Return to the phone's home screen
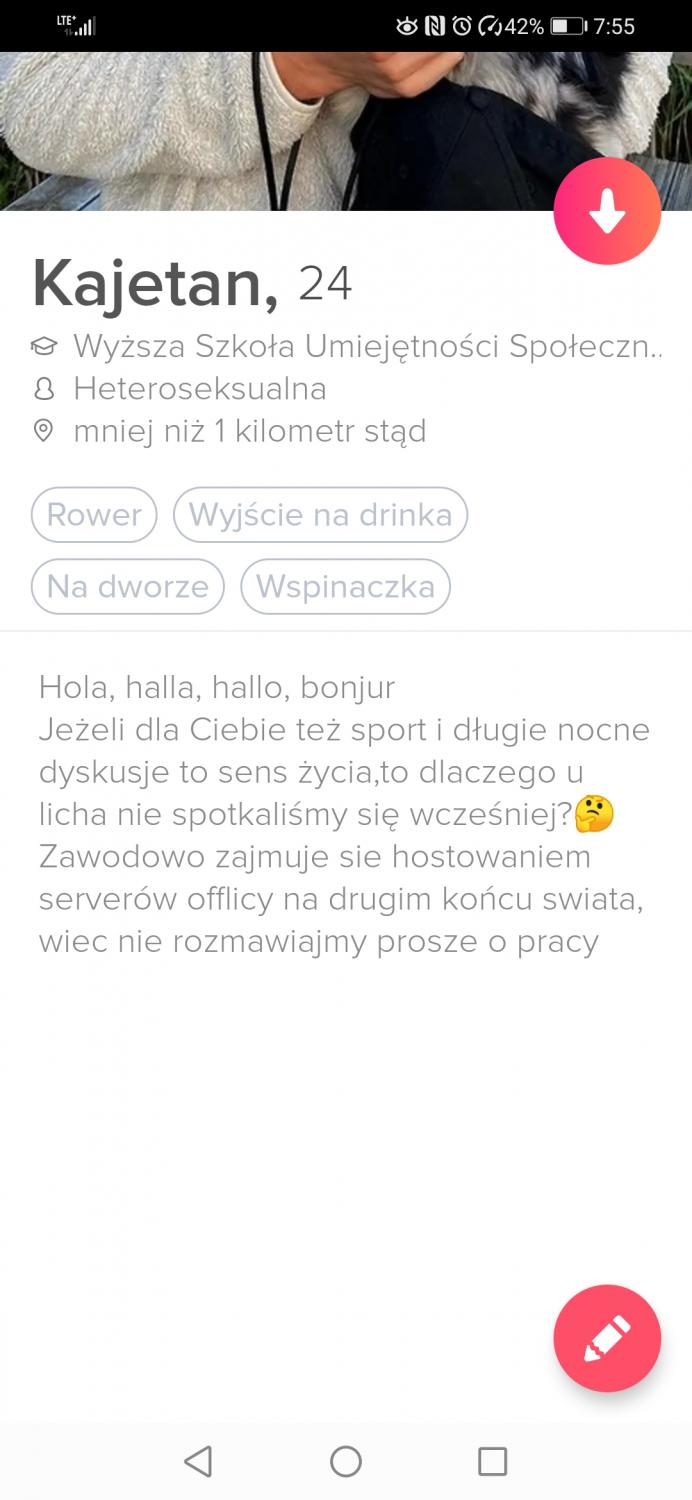The image size is (692, 1500). 346,1461
